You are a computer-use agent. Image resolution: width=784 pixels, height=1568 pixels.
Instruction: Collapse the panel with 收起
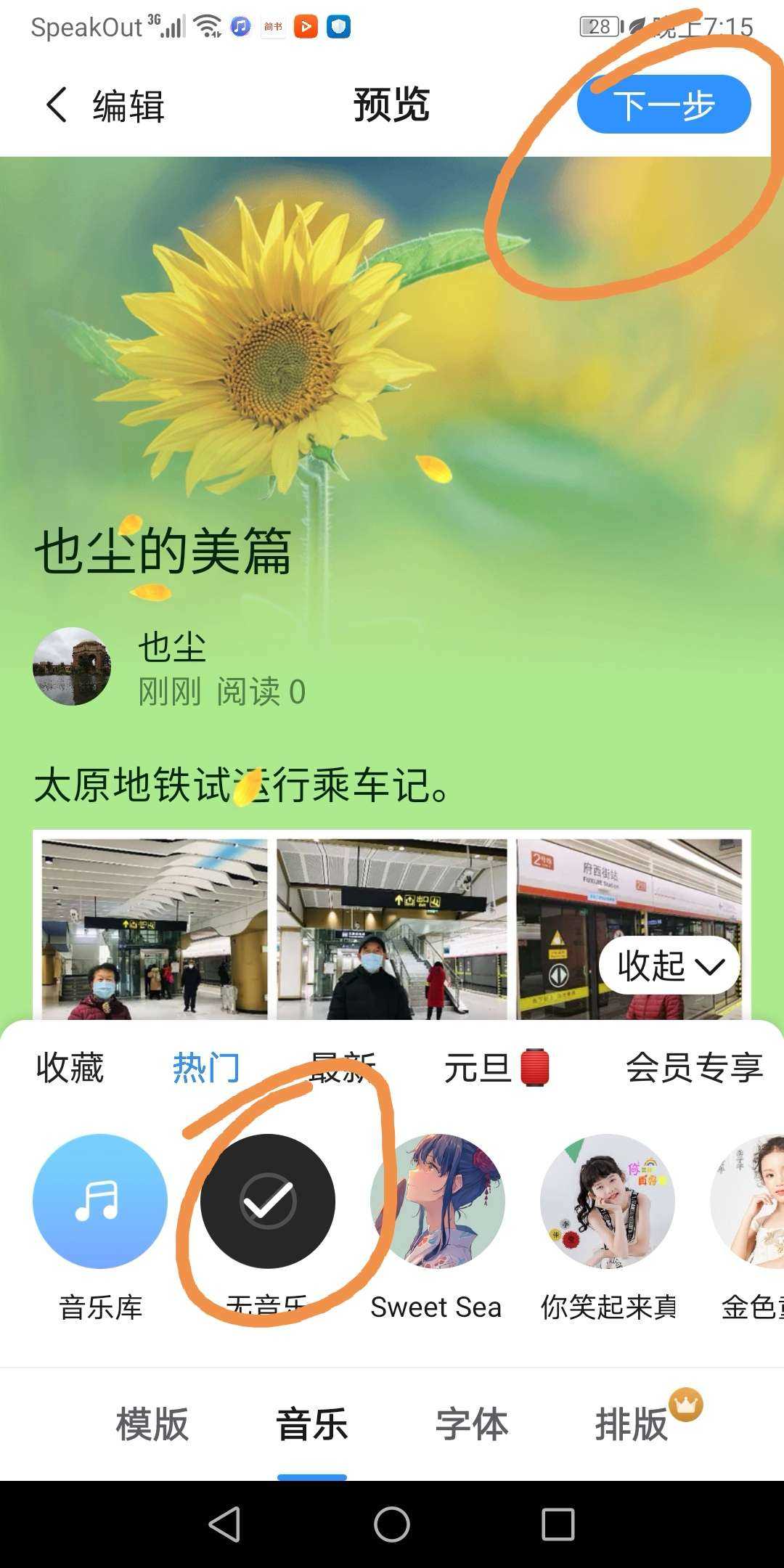669,965
